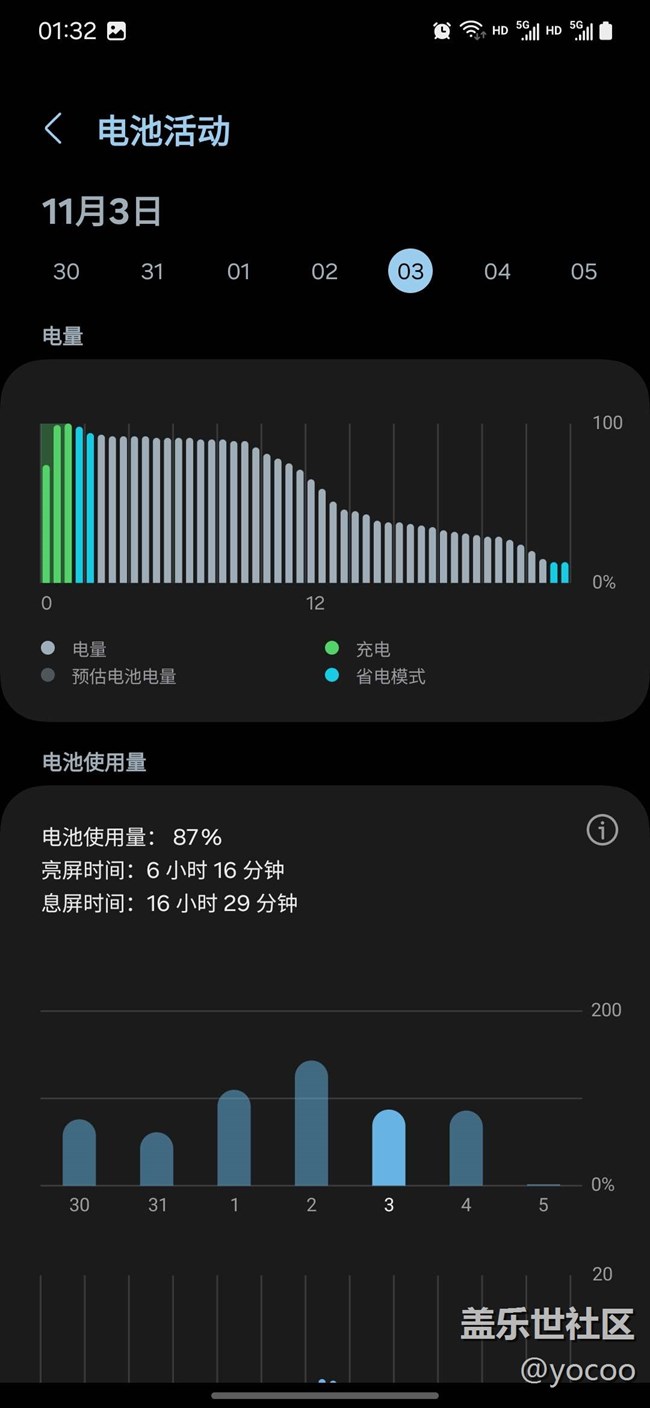Tap the usage bar for day 30
Viewport: 650px width, 1408px height.
click(x=79, y=1152)
